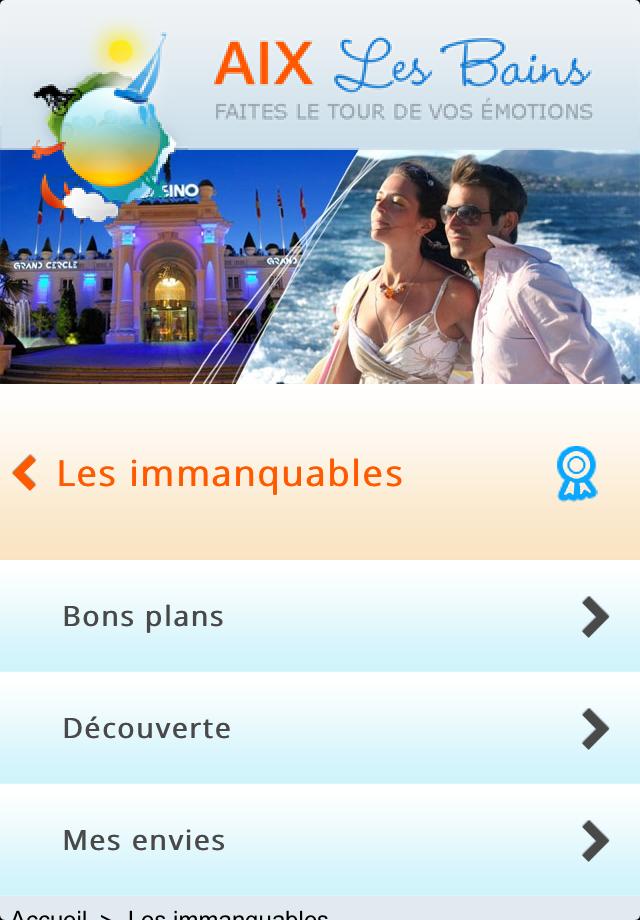Tap the Accueil breadcrumb link
The image size is (640, 920).
[48, 914]
